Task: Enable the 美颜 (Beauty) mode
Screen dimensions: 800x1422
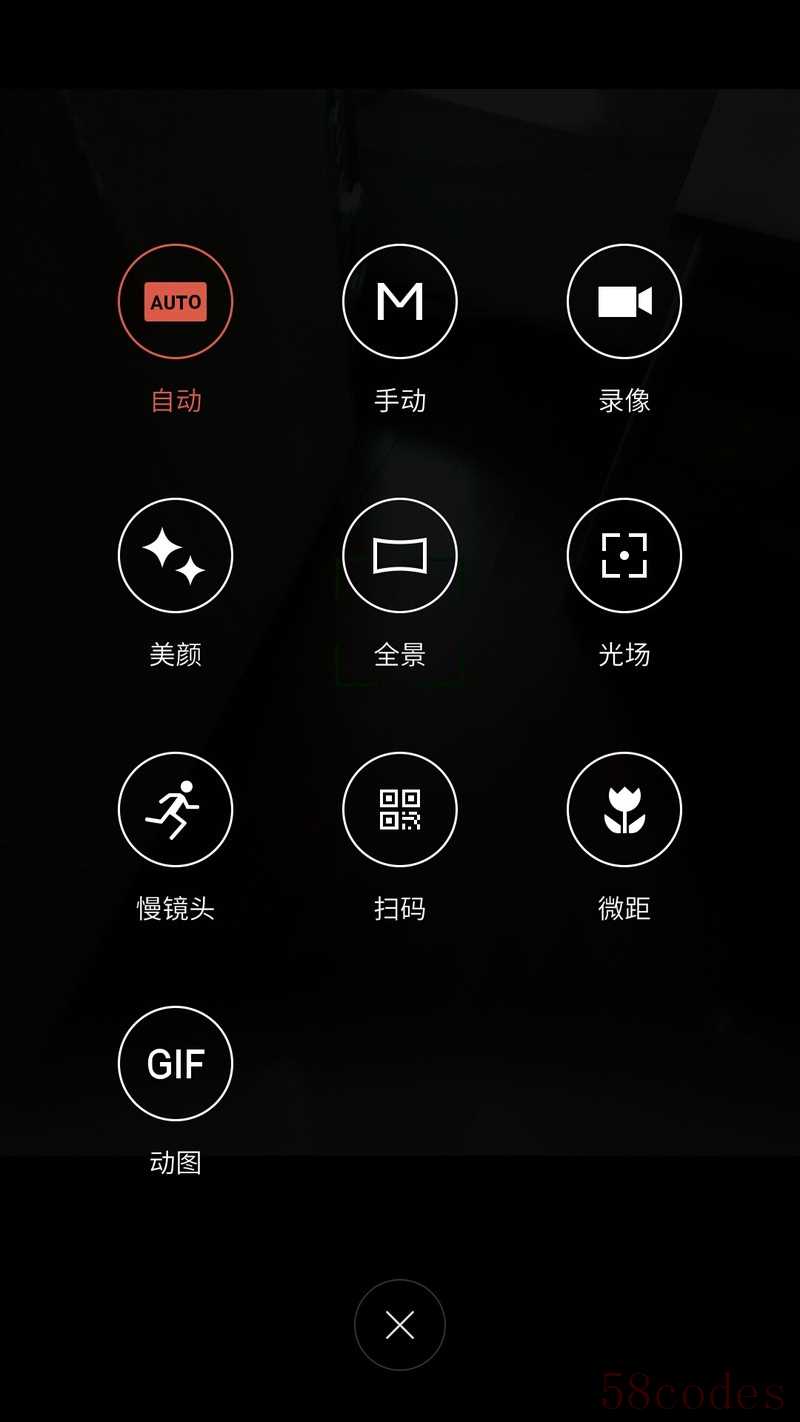Action: pos(175,555)
